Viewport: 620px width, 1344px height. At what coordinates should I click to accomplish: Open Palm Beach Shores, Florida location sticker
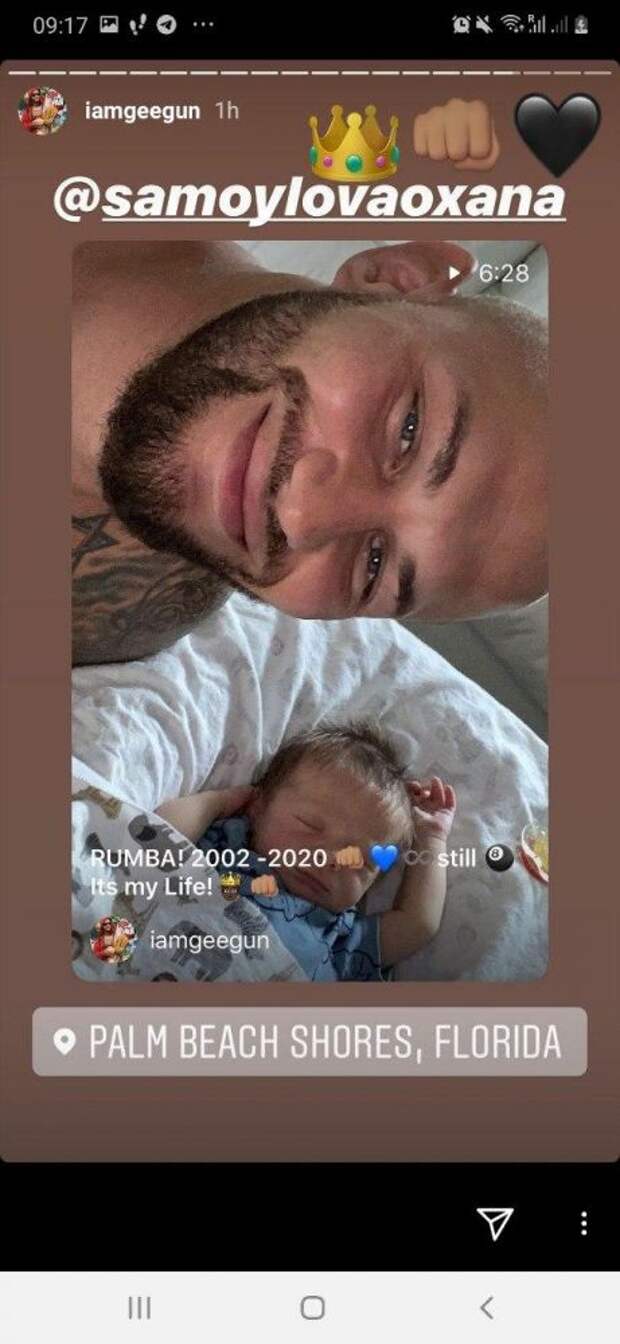[309, 1042]
